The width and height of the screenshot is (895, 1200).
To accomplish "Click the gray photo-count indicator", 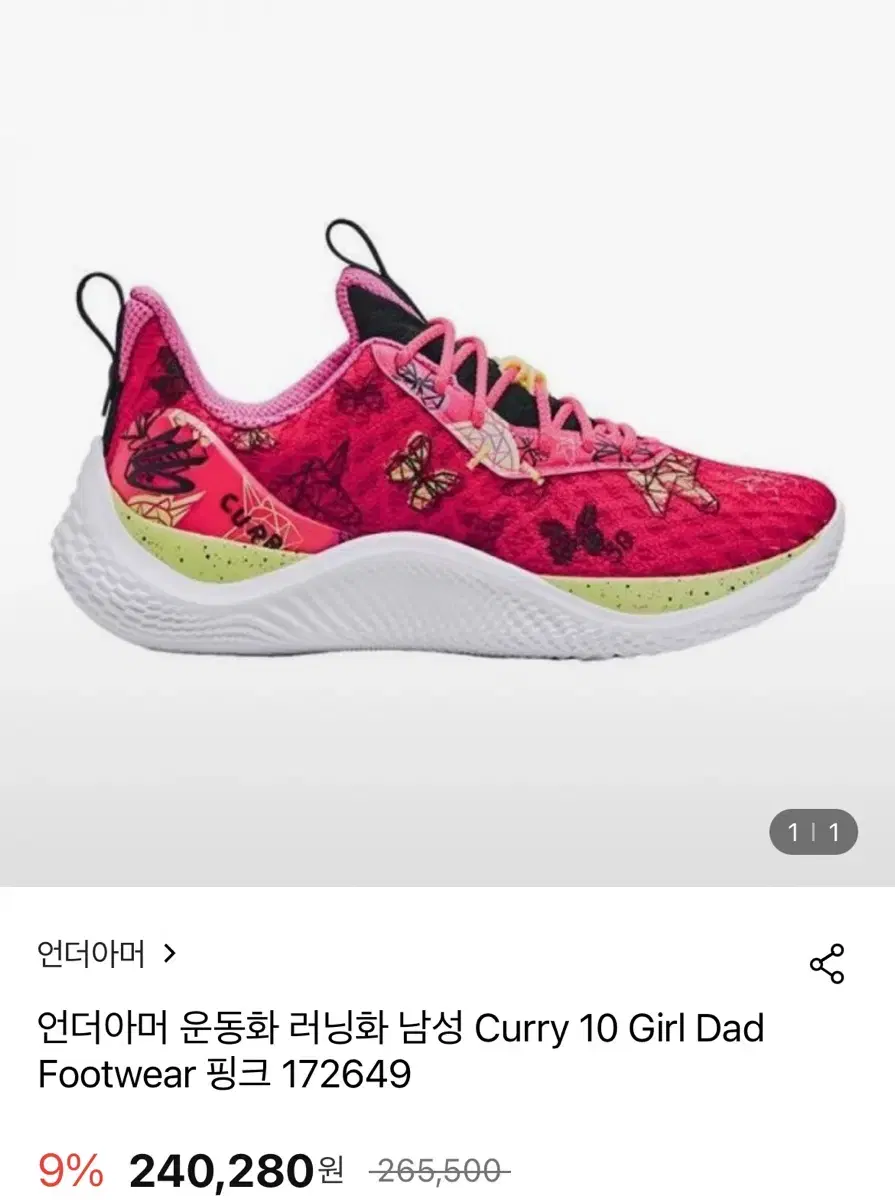I will point(815,831).
